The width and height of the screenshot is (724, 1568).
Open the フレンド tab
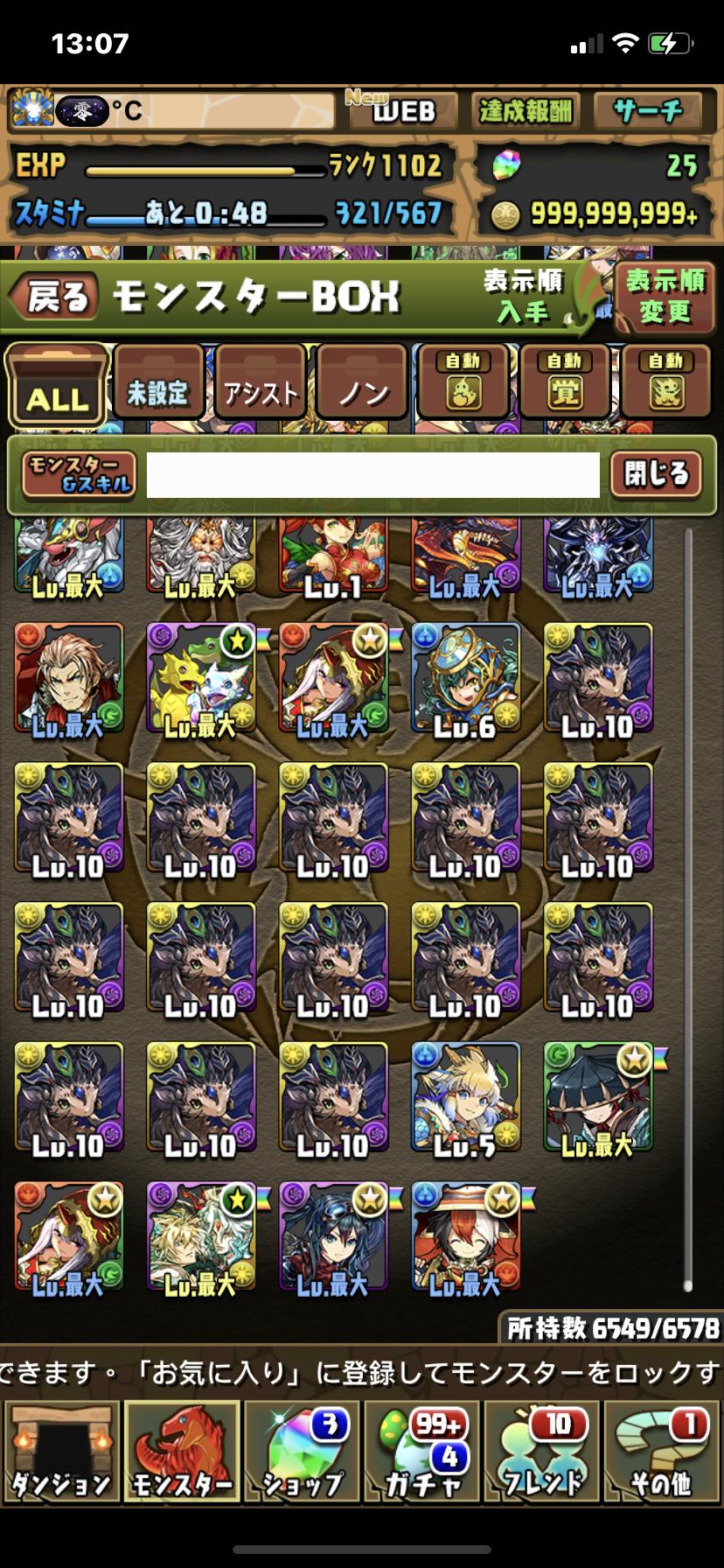(542, 1452)
